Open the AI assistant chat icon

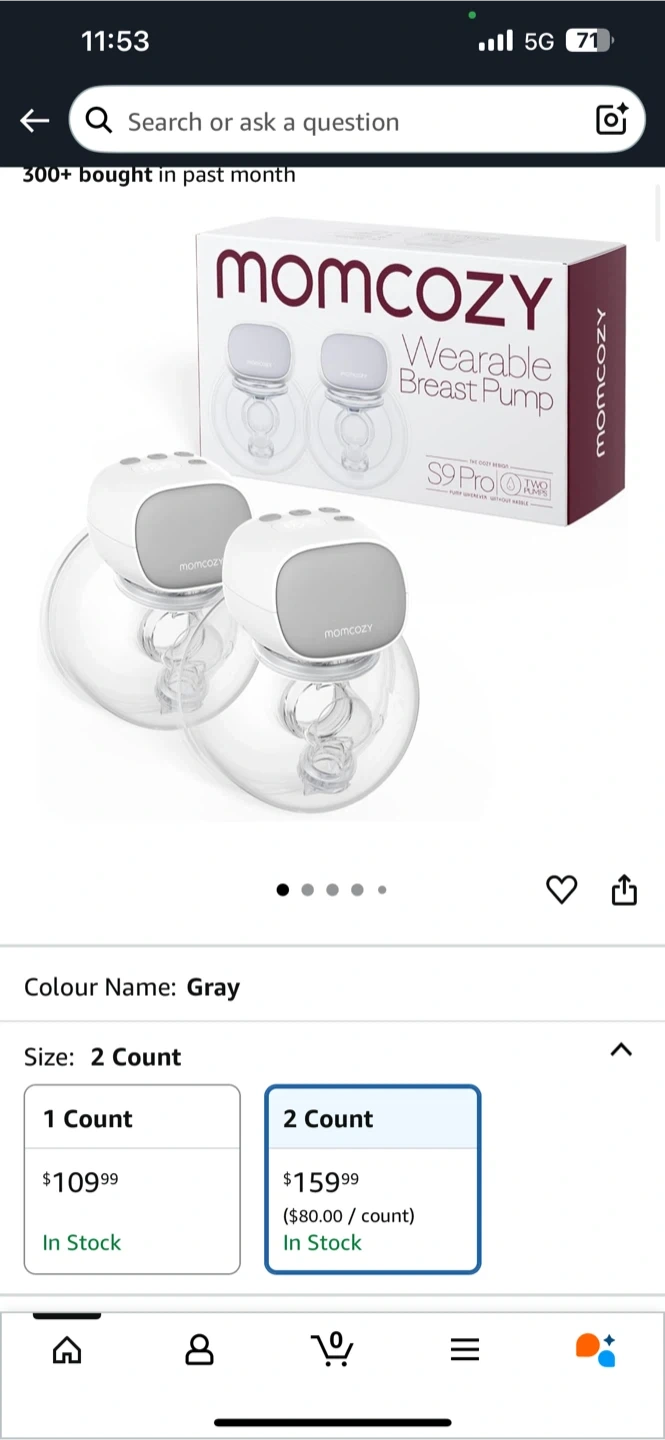[596, 1349]
